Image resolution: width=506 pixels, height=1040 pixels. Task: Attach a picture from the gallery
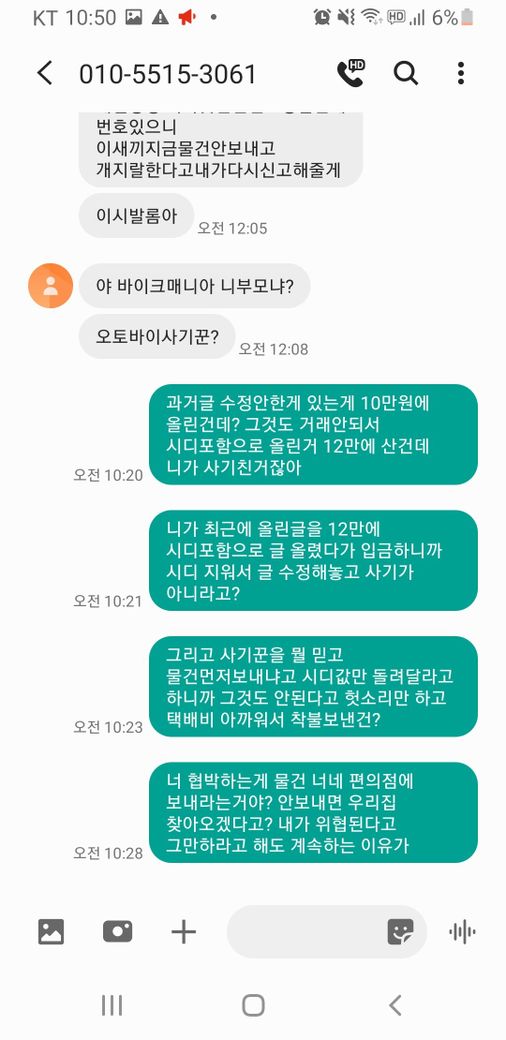[x=51, y=932]
